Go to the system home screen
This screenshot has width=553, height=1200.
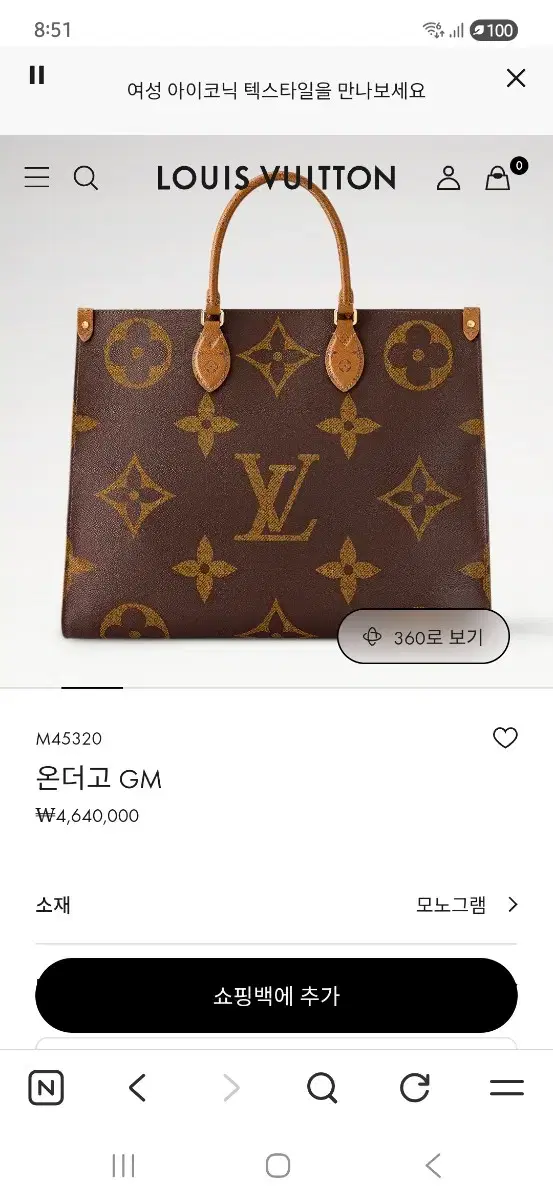tap(278, 1165)
